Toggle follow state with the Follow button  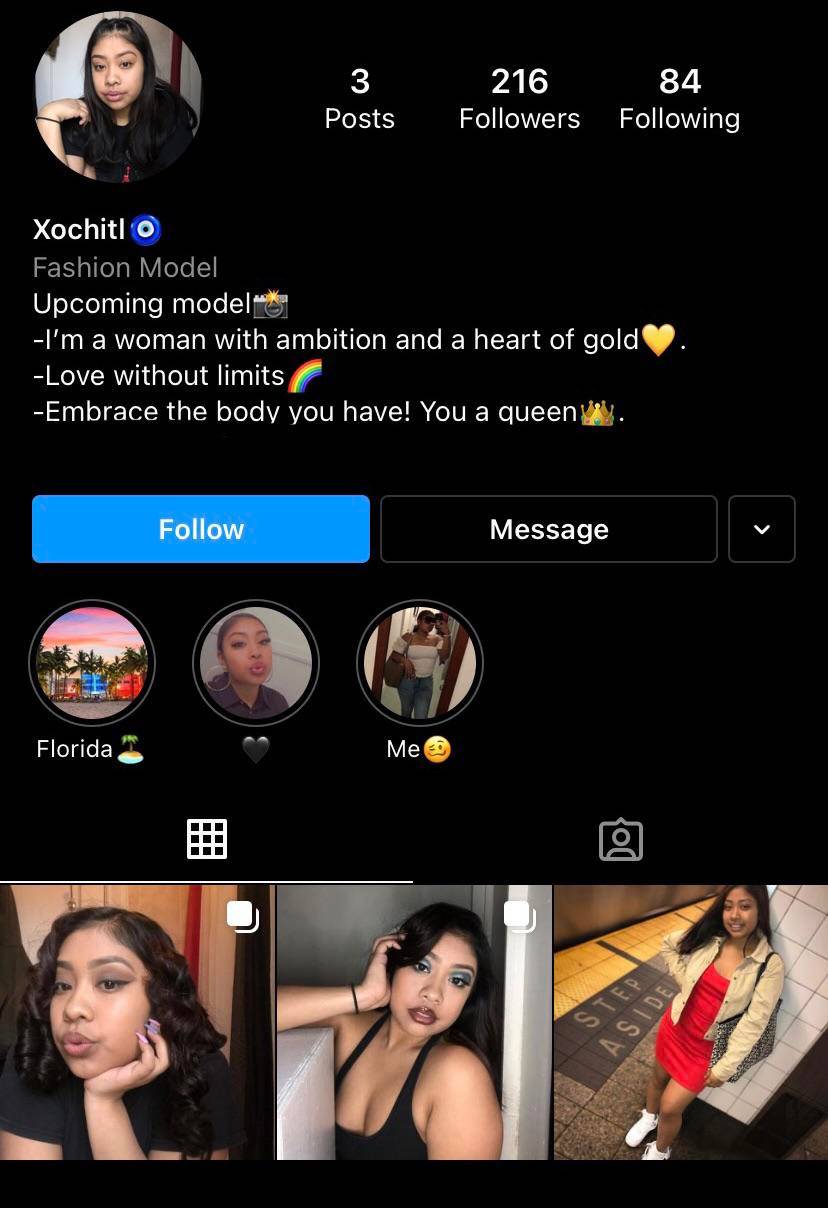[x=200, y=529]
